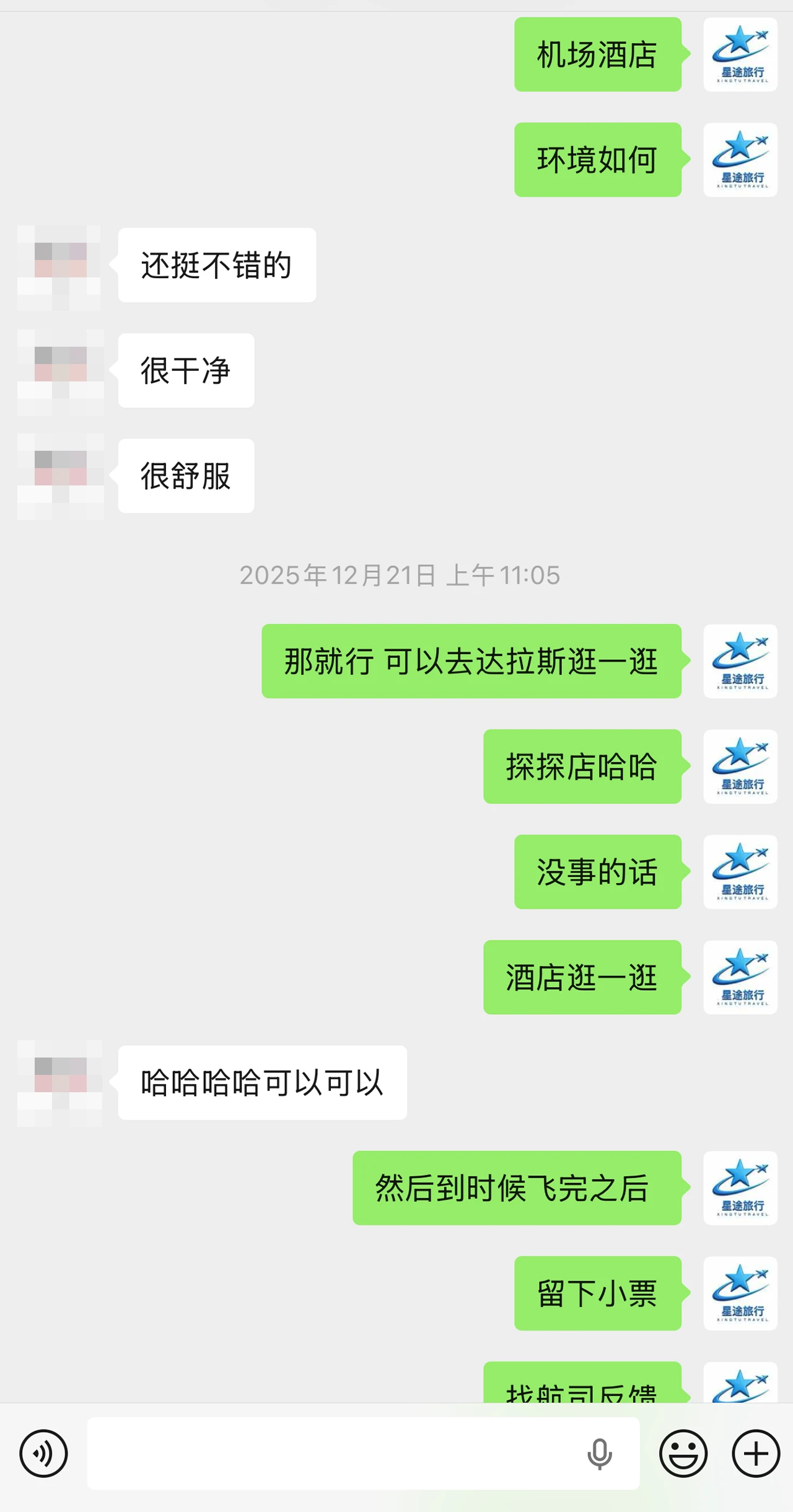Open the plus attachment menu
Image resolution: width=793 pixels, height=1512 pixels.
click(x=755, y=1453)
